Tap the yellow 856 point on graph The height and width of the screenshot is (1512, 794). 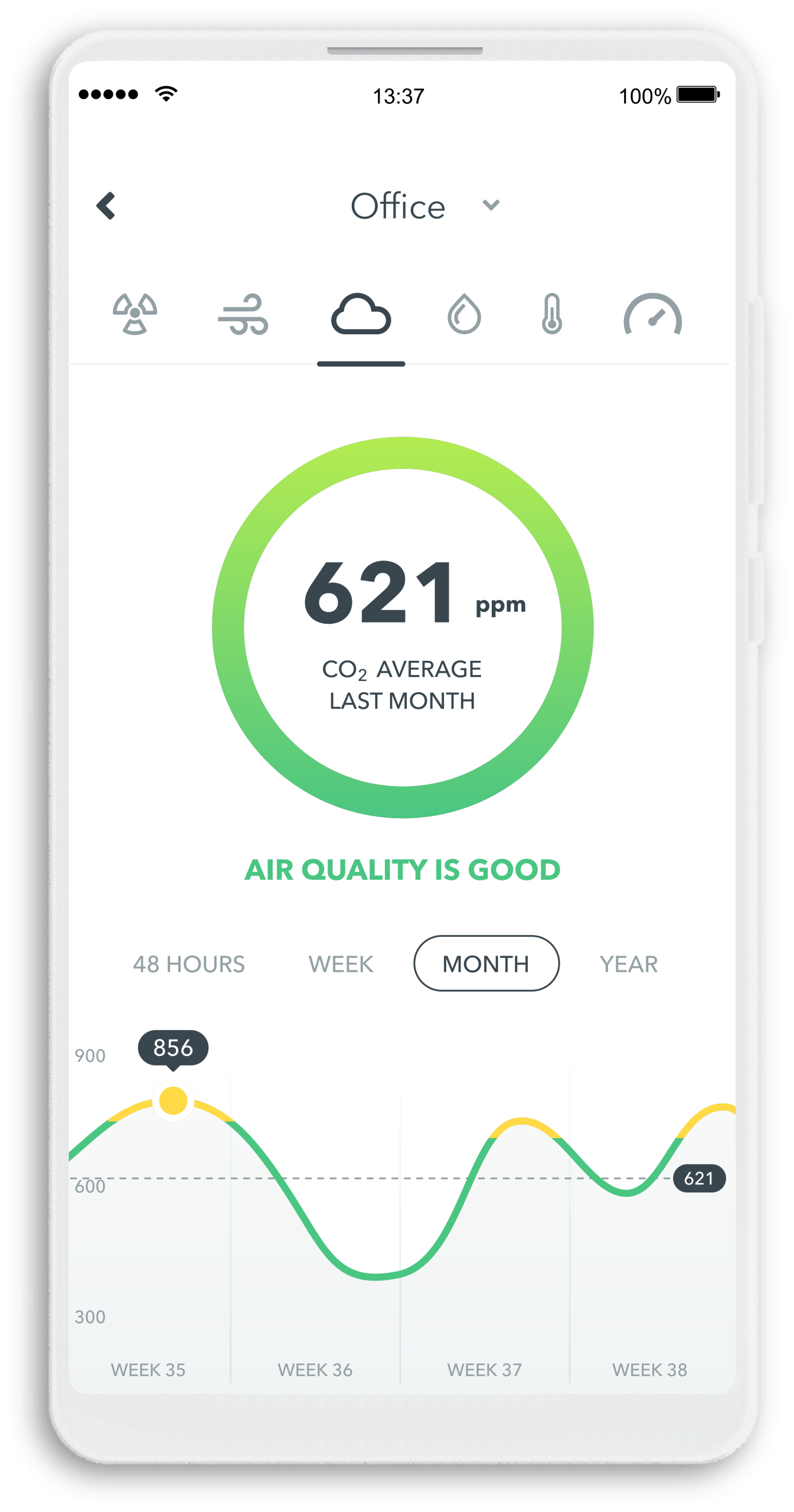tap(173, 1101)
